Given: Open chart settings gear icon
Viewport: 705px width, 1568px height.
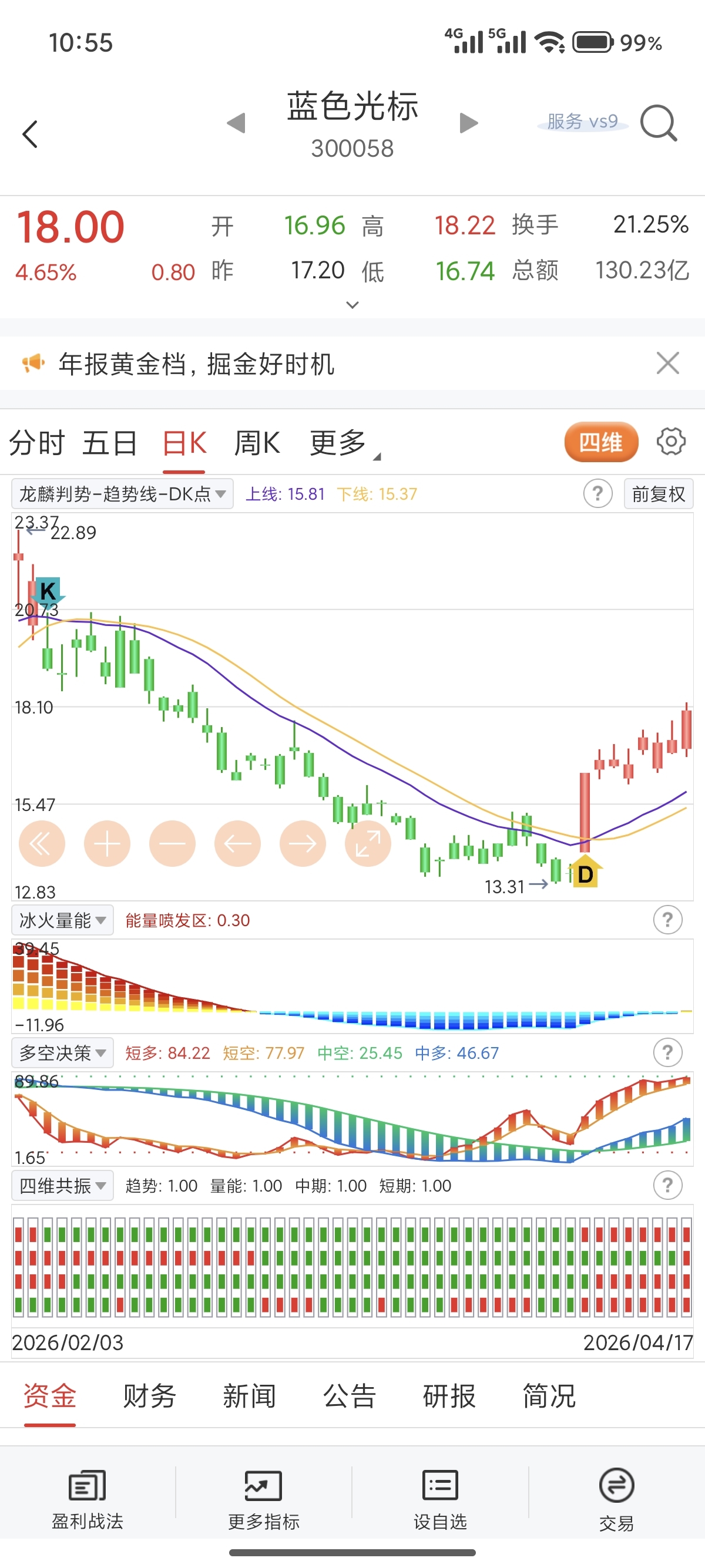Looking at the screenshot, I should tap(671, 441).
